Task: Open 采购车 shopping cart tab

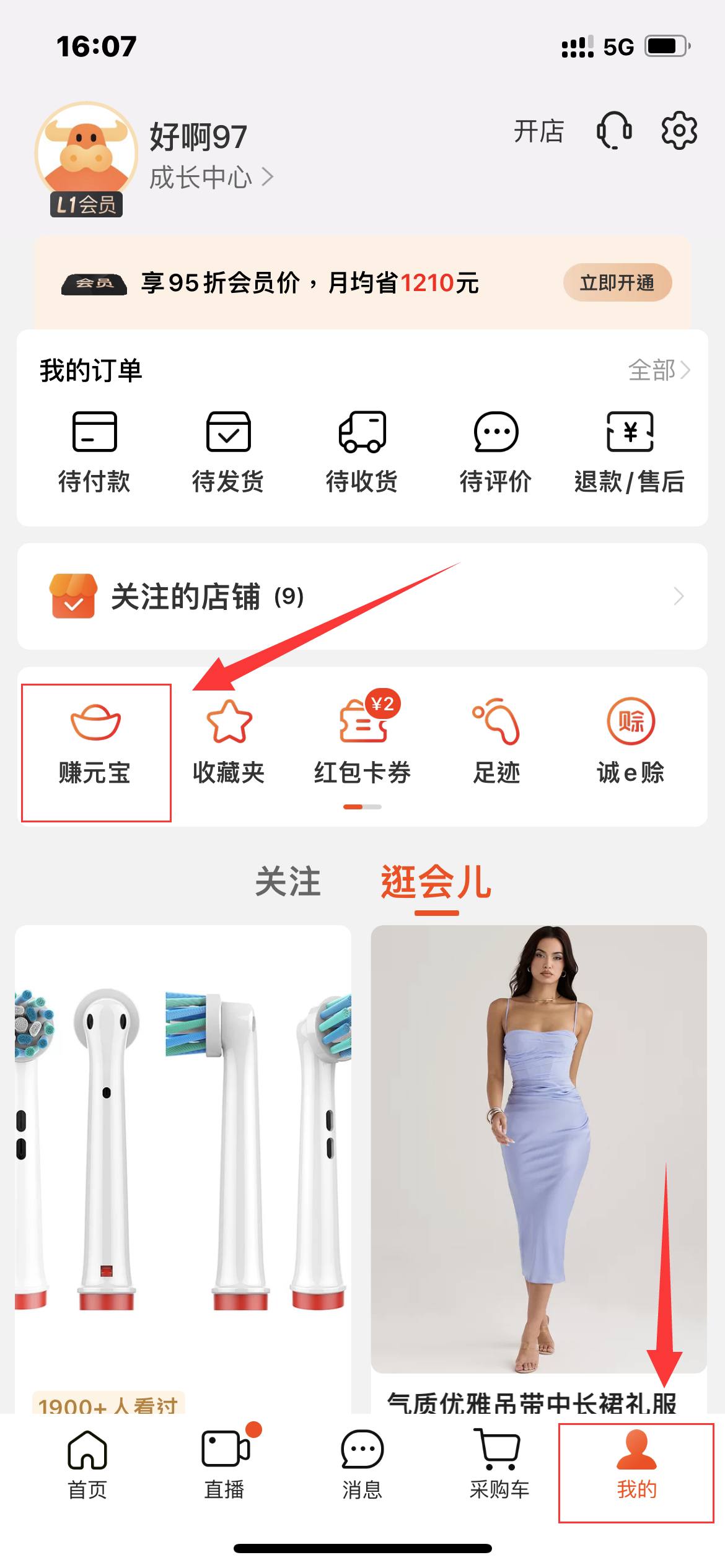Action: point(499,1465)
